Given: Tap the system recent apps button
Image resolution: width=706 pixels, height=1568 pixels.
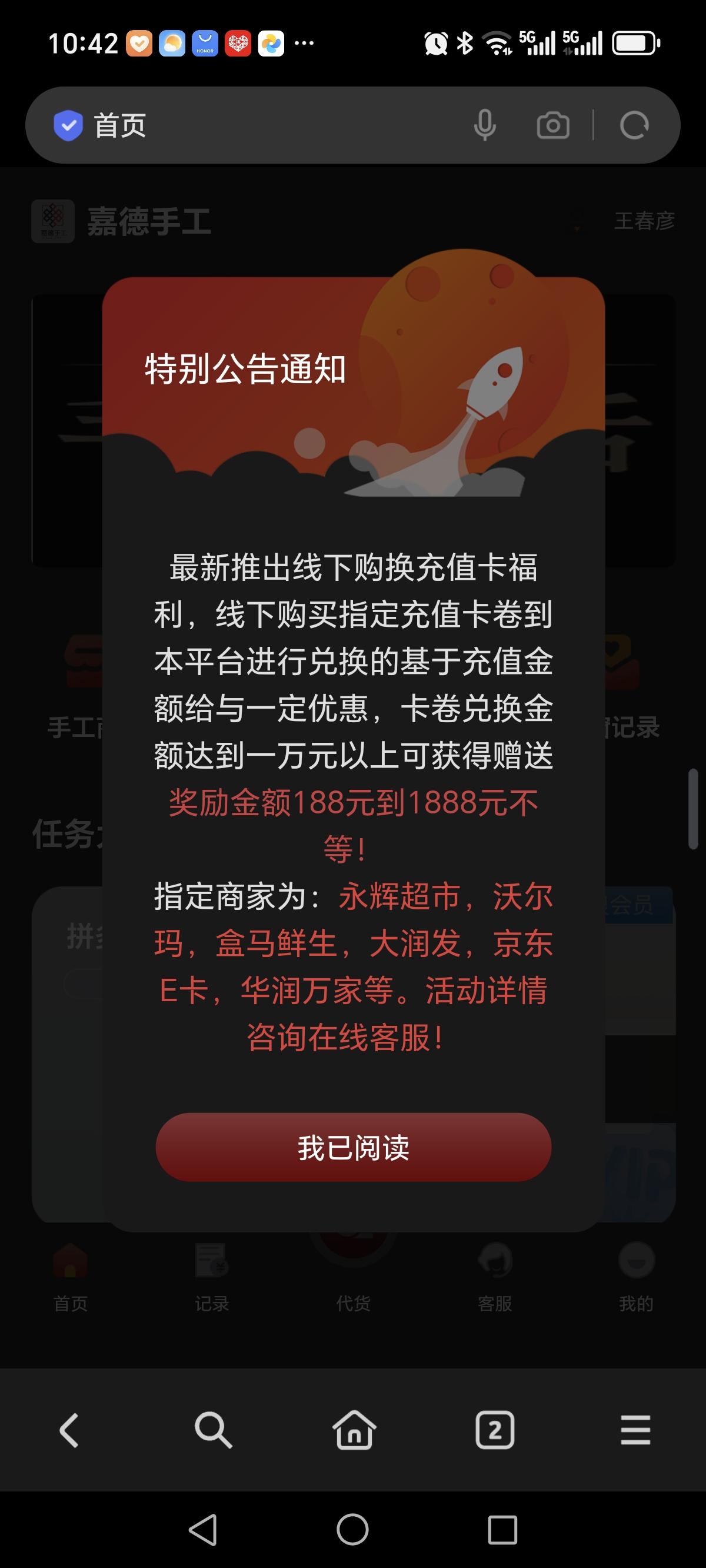Looking at the screenshot, I should click(x=502, y=1530).
